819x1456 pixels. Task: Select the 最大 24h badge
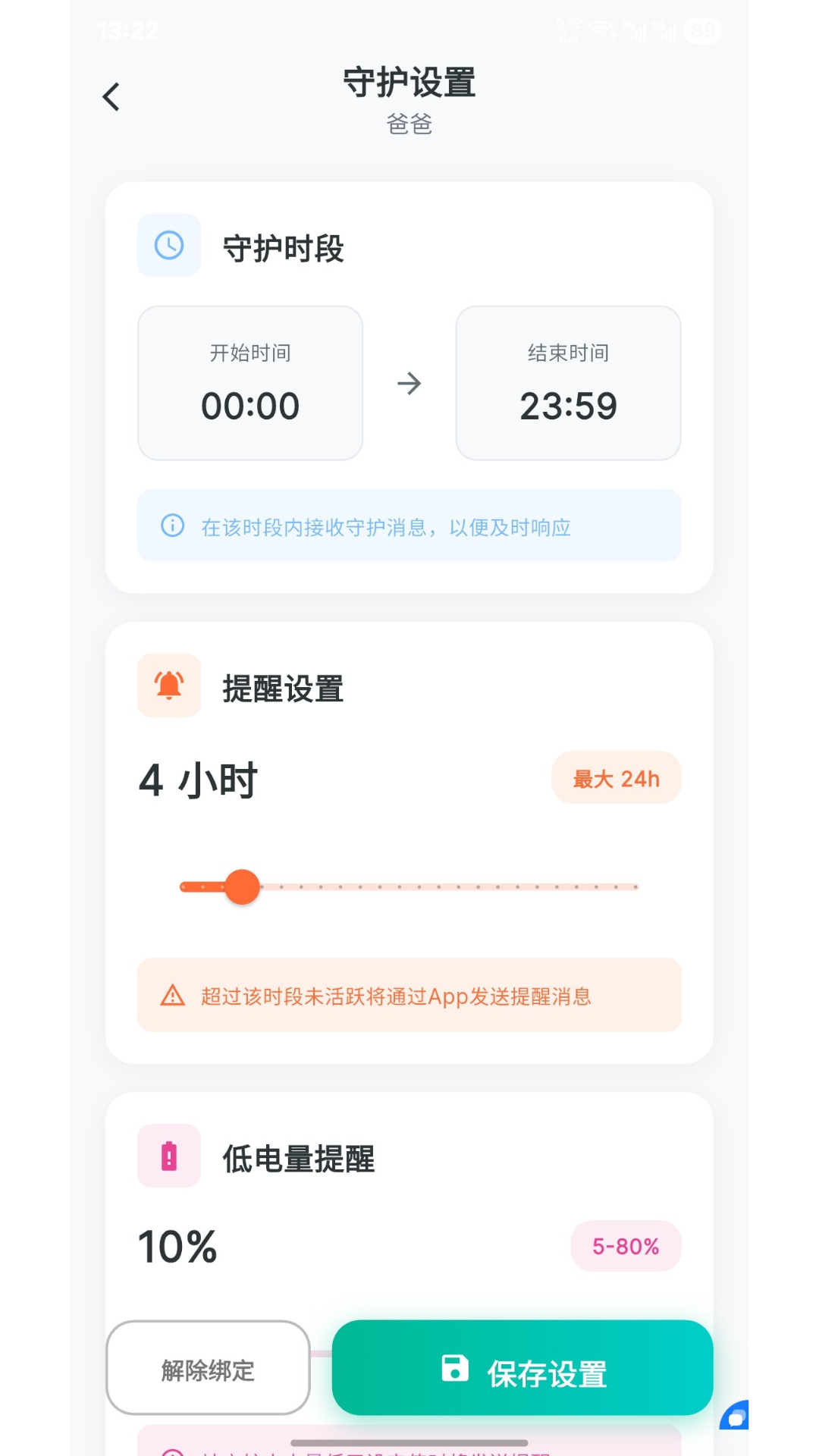click(x=616, y=777)
